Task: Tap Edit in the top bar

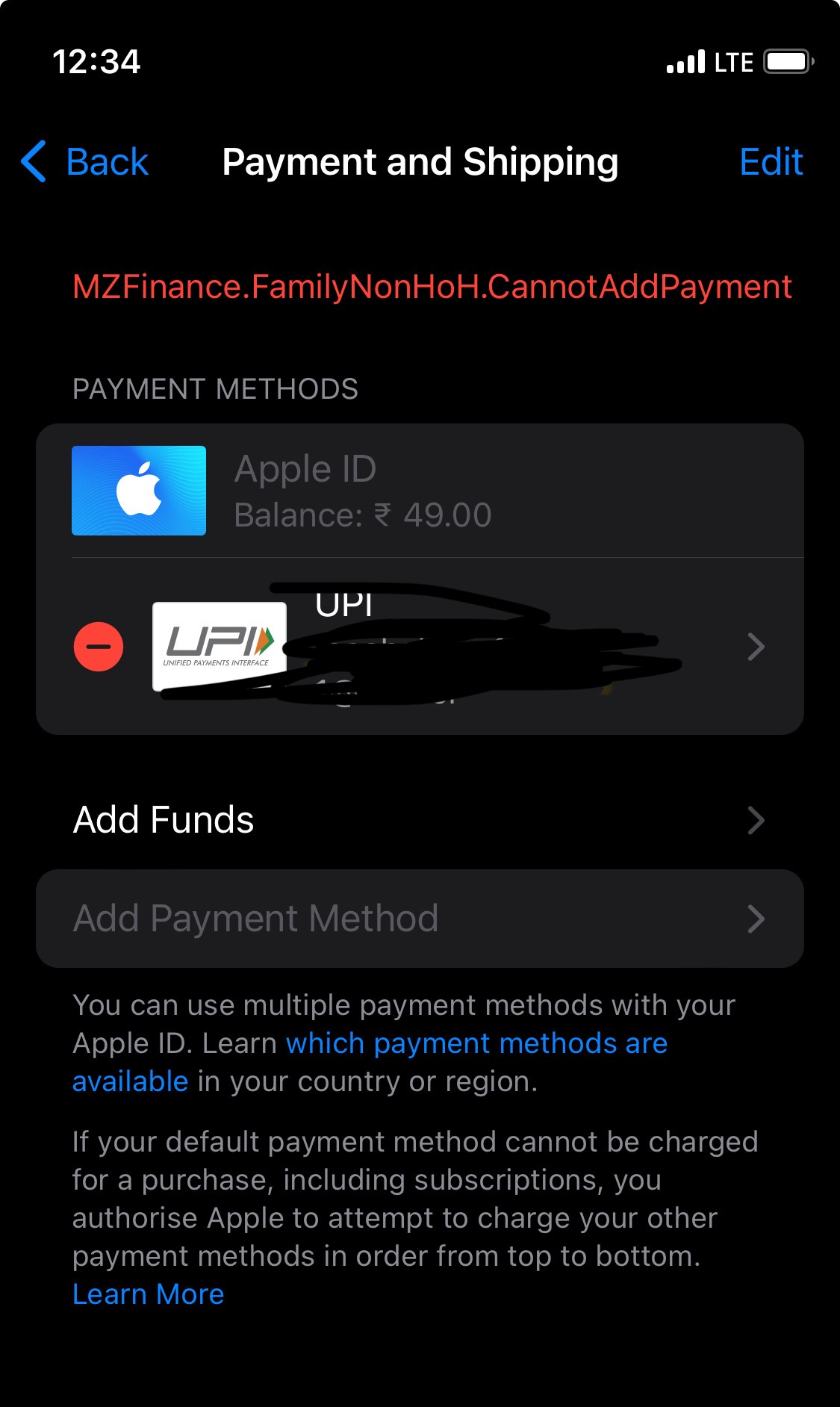Action: tap(770, 162)
